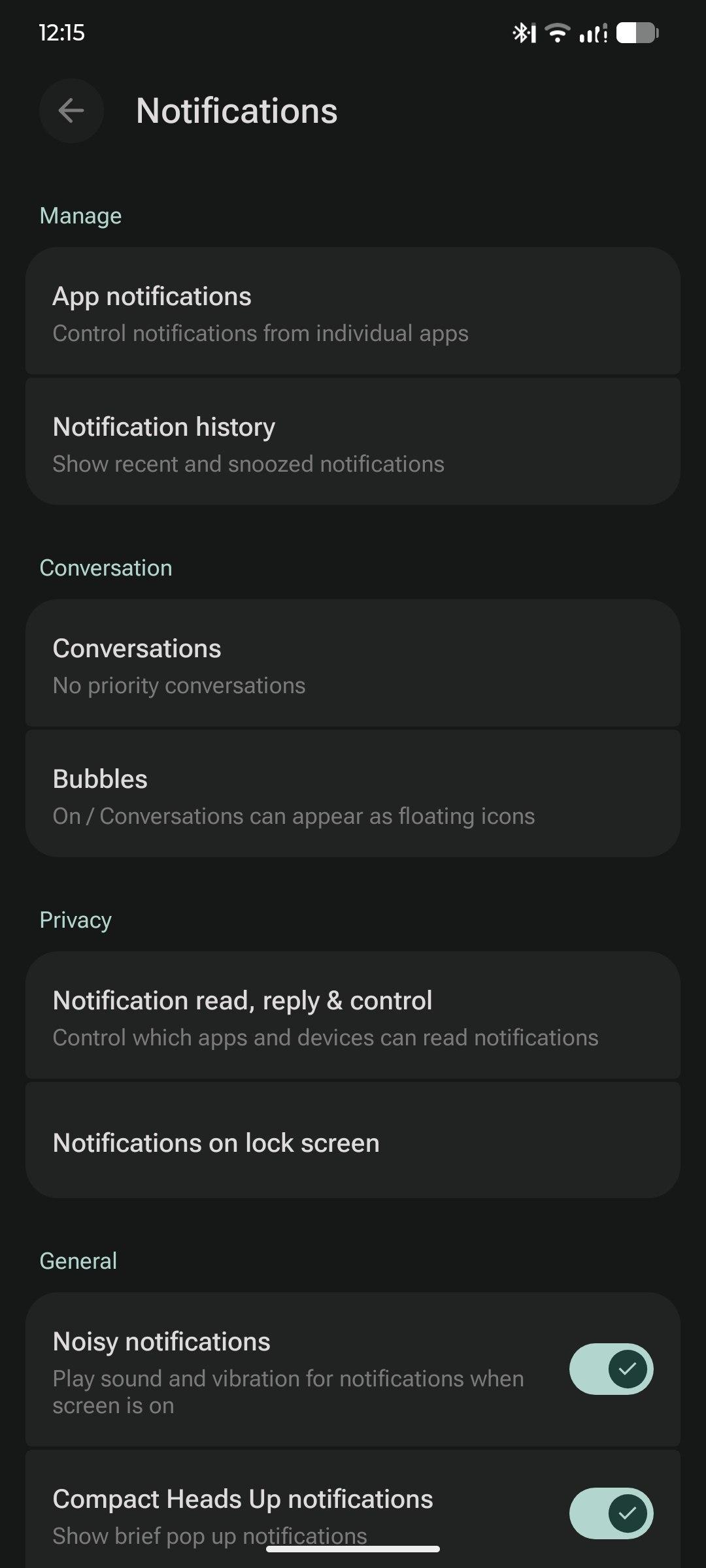This screenshot has height=1568, width=706.
Task: Open Notification read, reply & control
Action: coord(353,1017)
